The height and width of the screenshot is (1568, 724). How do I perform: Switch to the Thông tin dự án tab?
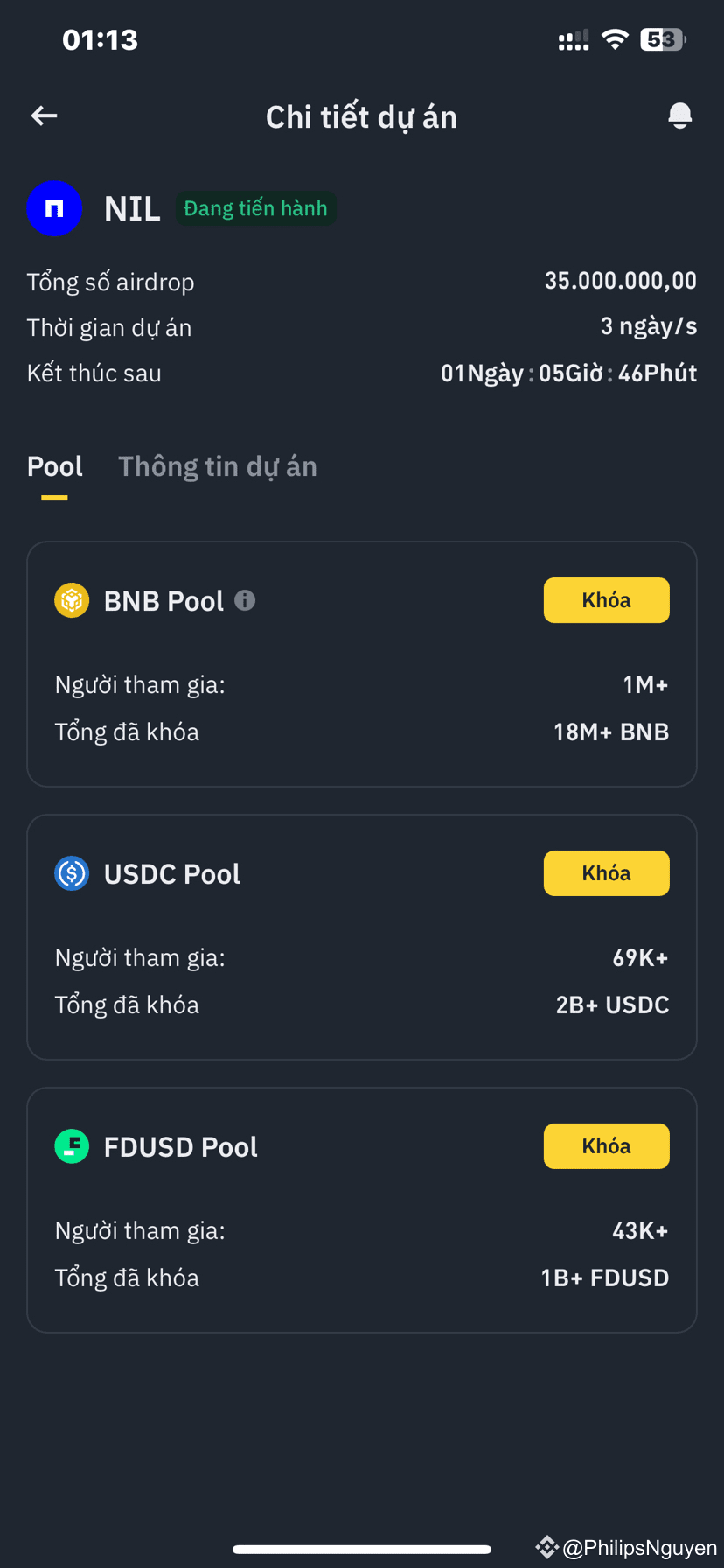[x=218, y=467]
